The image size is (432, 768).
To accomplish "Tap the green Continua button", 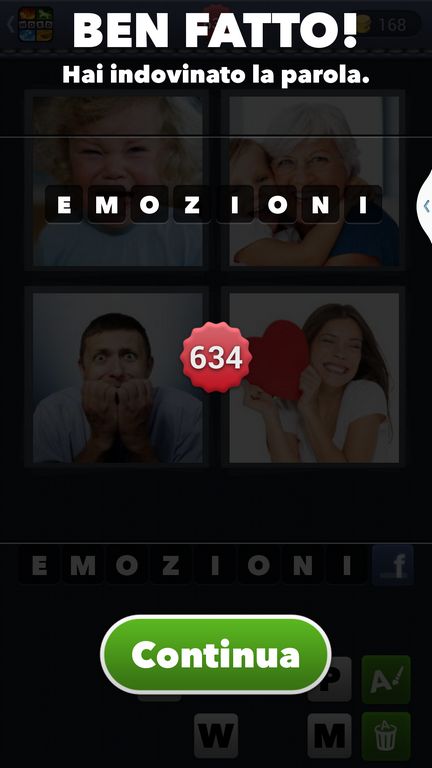I will click(x=216, y=654).
